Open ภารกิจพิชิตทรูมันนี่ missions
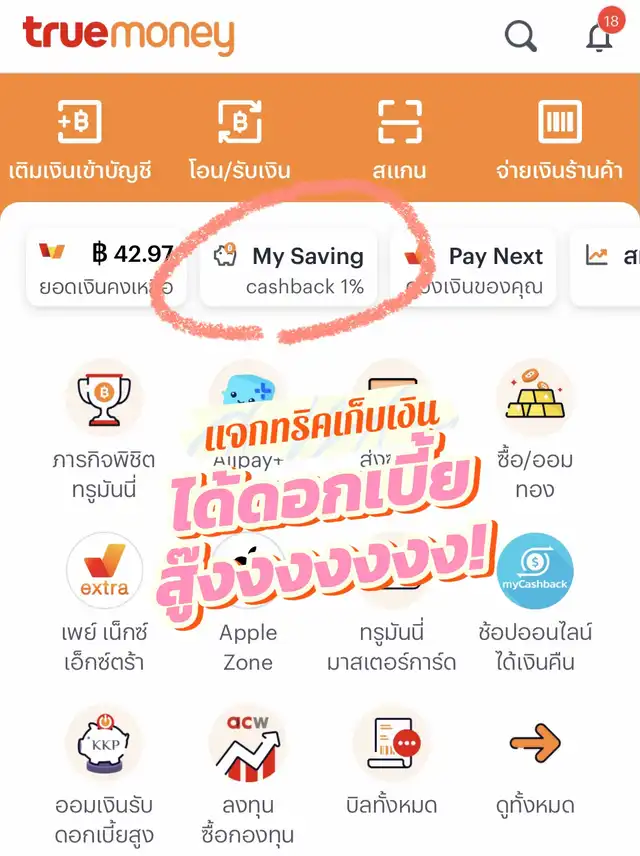 click(x=104, y=430)
